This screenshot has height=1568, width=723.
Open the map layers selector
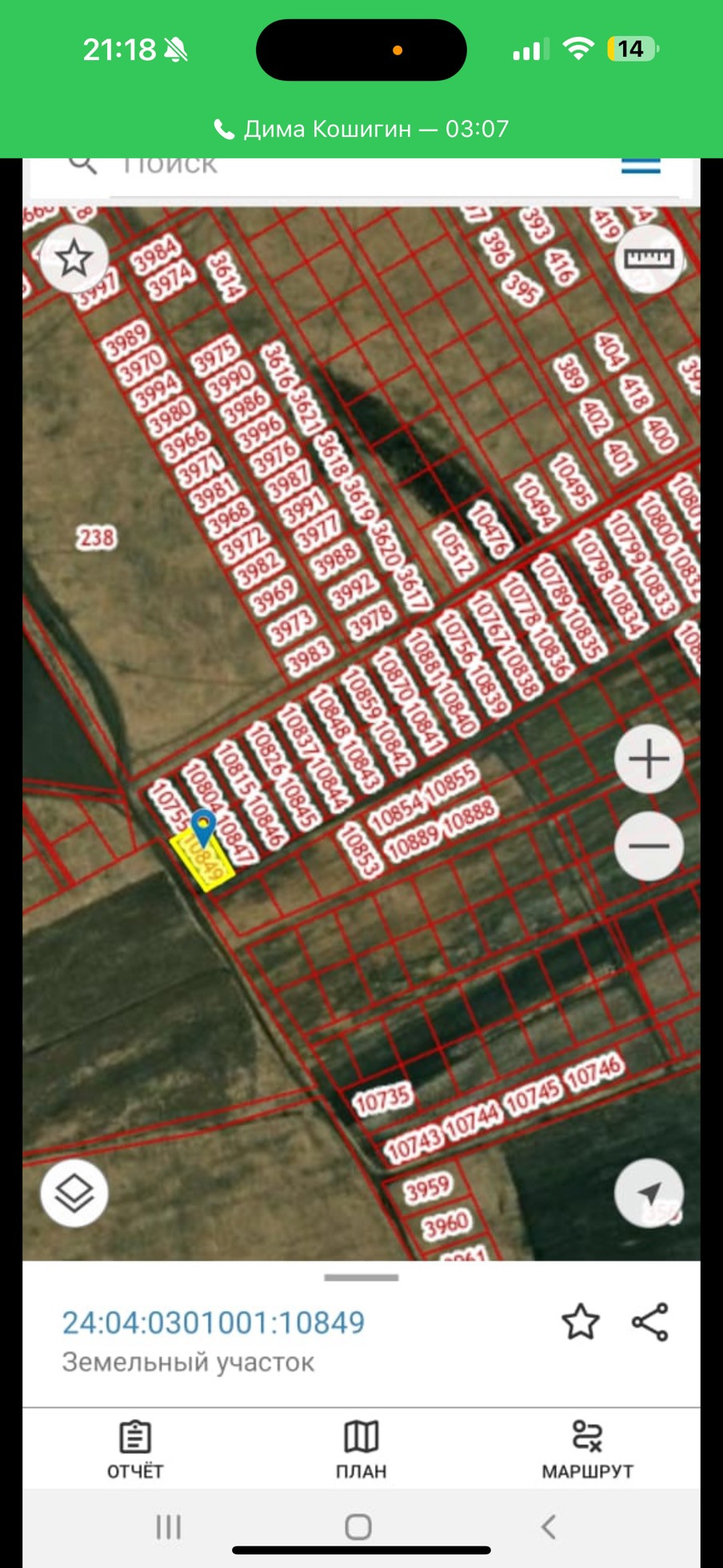[74, 1193]
